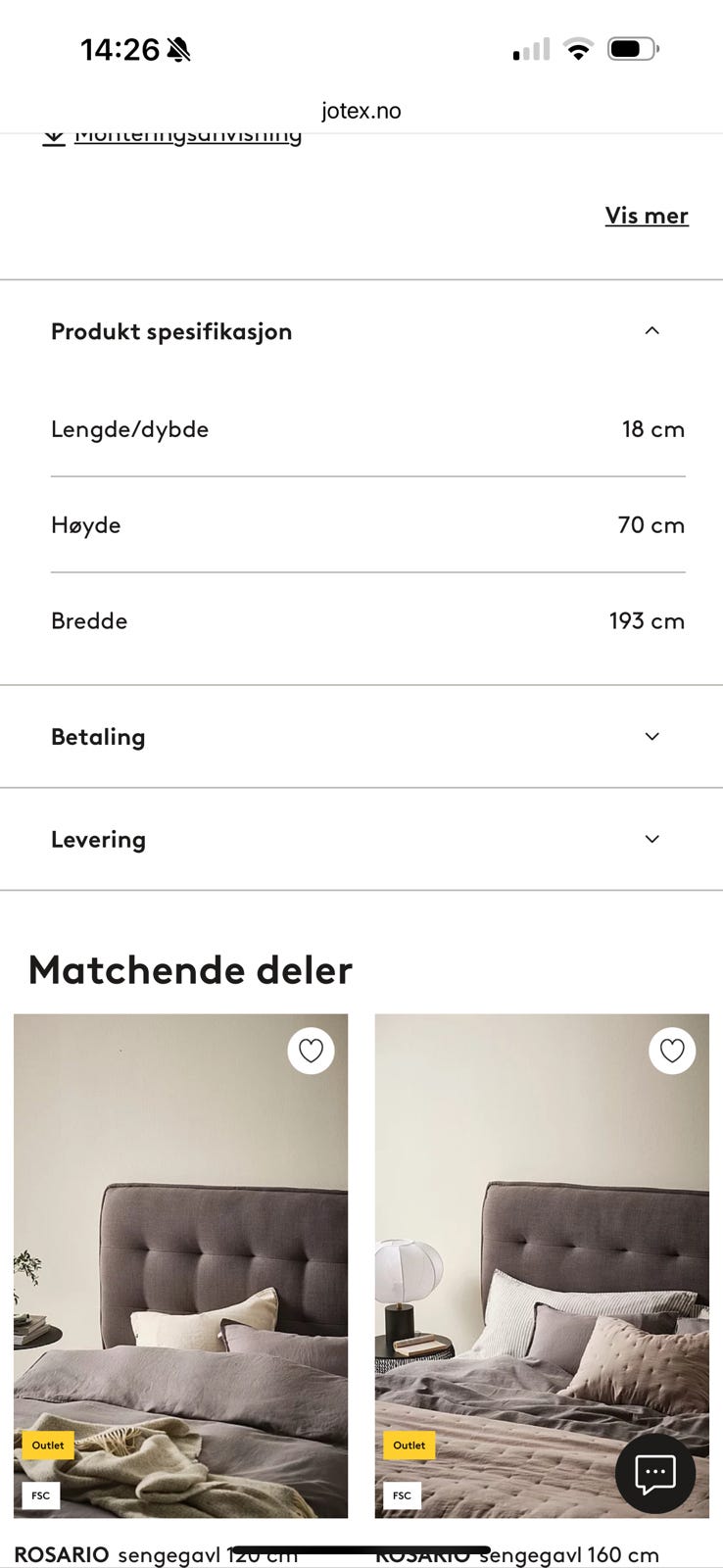Image resolution: width=723 pixels, height=1568 pixels.
Task: Click the Monteringsanvisning download icon
Action: point(54,135)
